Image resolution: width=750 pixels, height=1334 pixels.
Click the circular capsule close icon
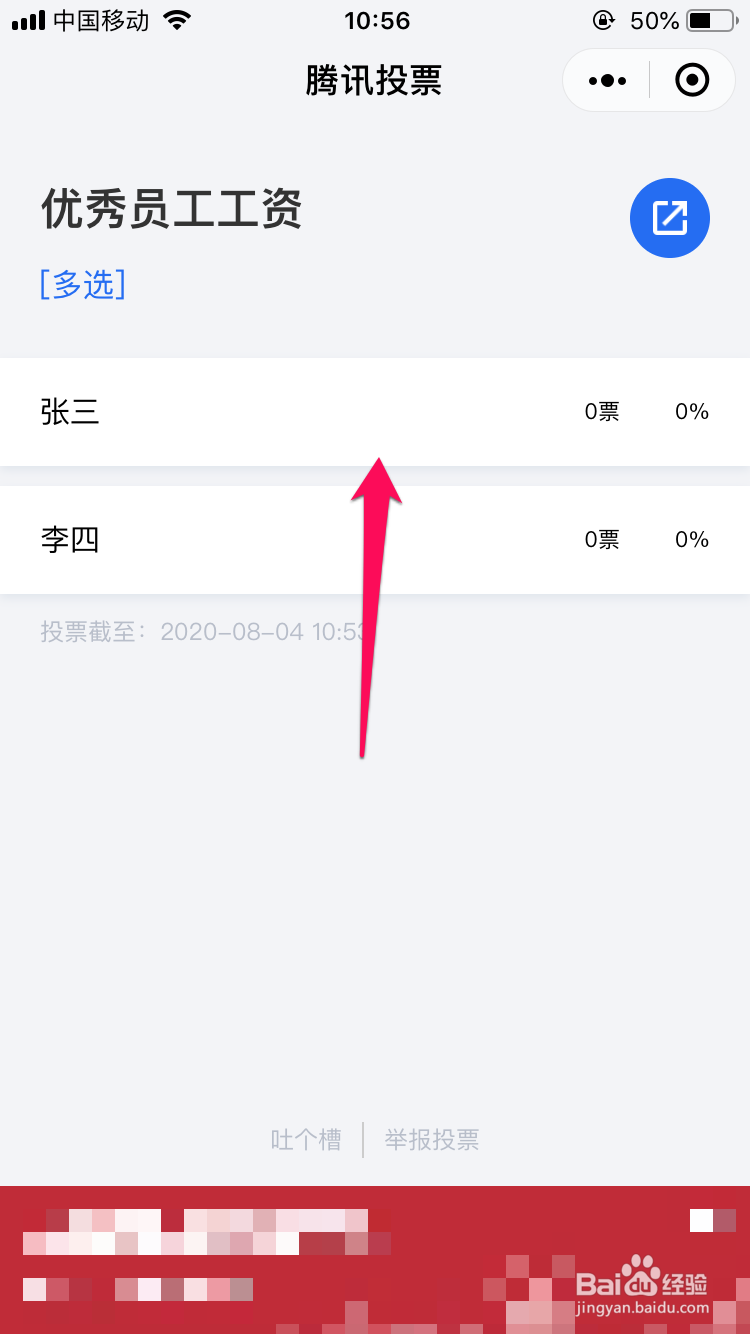[692, 80]
